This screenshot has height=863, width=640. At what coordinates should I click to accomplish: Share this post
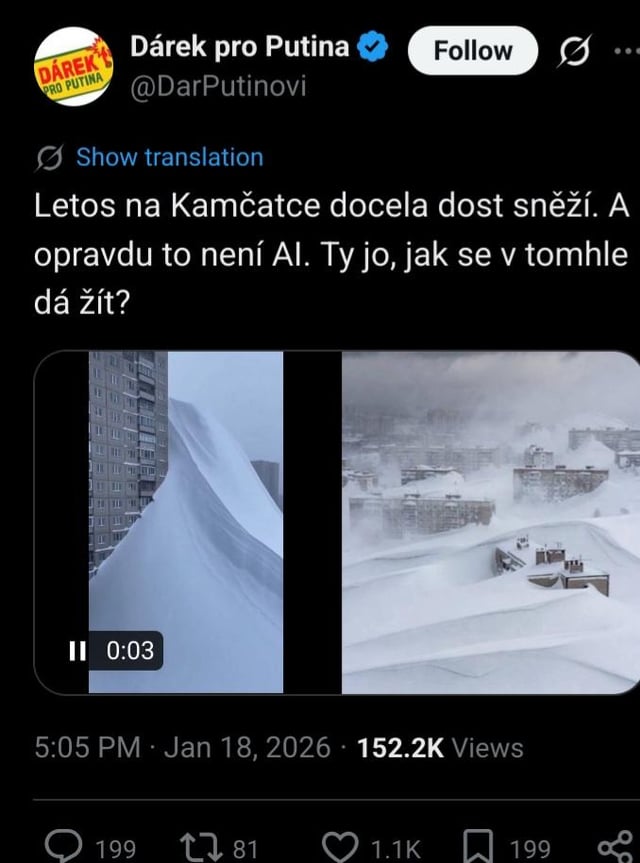click(618, 847)
